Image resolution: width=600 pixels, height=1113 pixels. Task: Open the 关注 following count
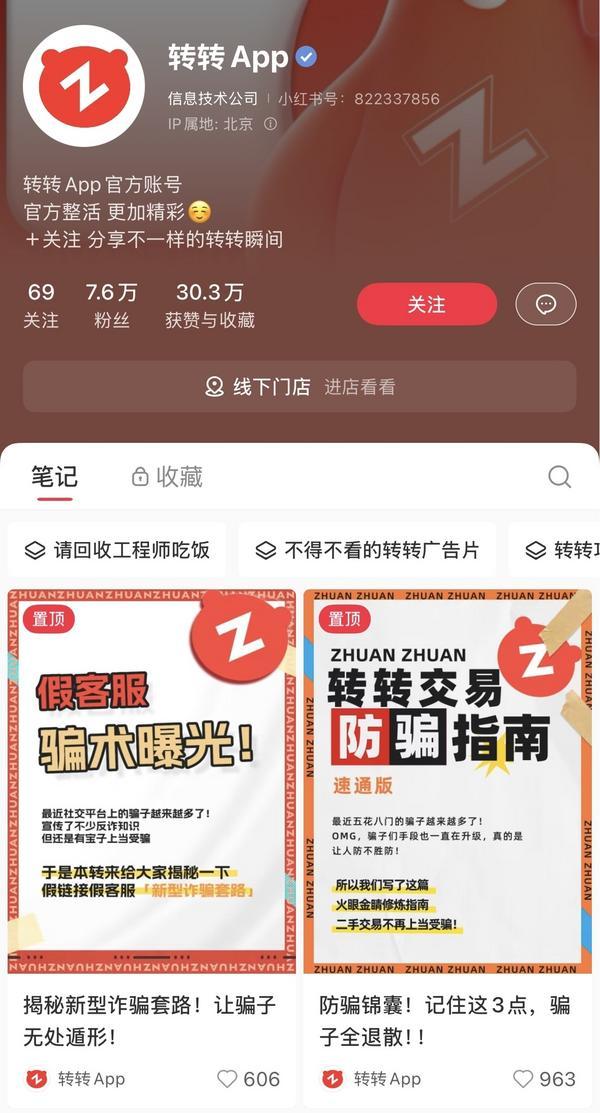[41, 305]
